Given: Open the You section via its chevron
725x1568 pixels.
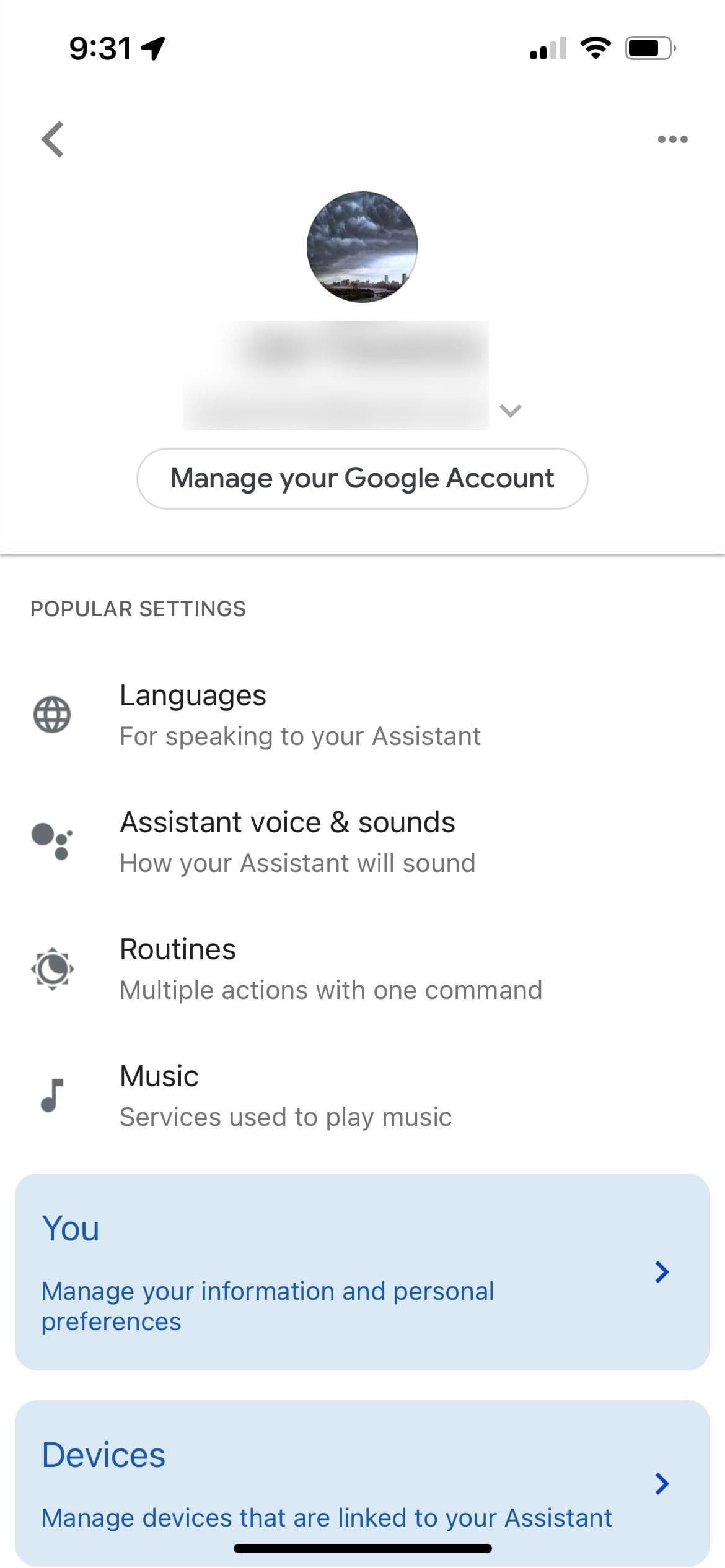Looking at the screenshot, I should pos(662,1273).
